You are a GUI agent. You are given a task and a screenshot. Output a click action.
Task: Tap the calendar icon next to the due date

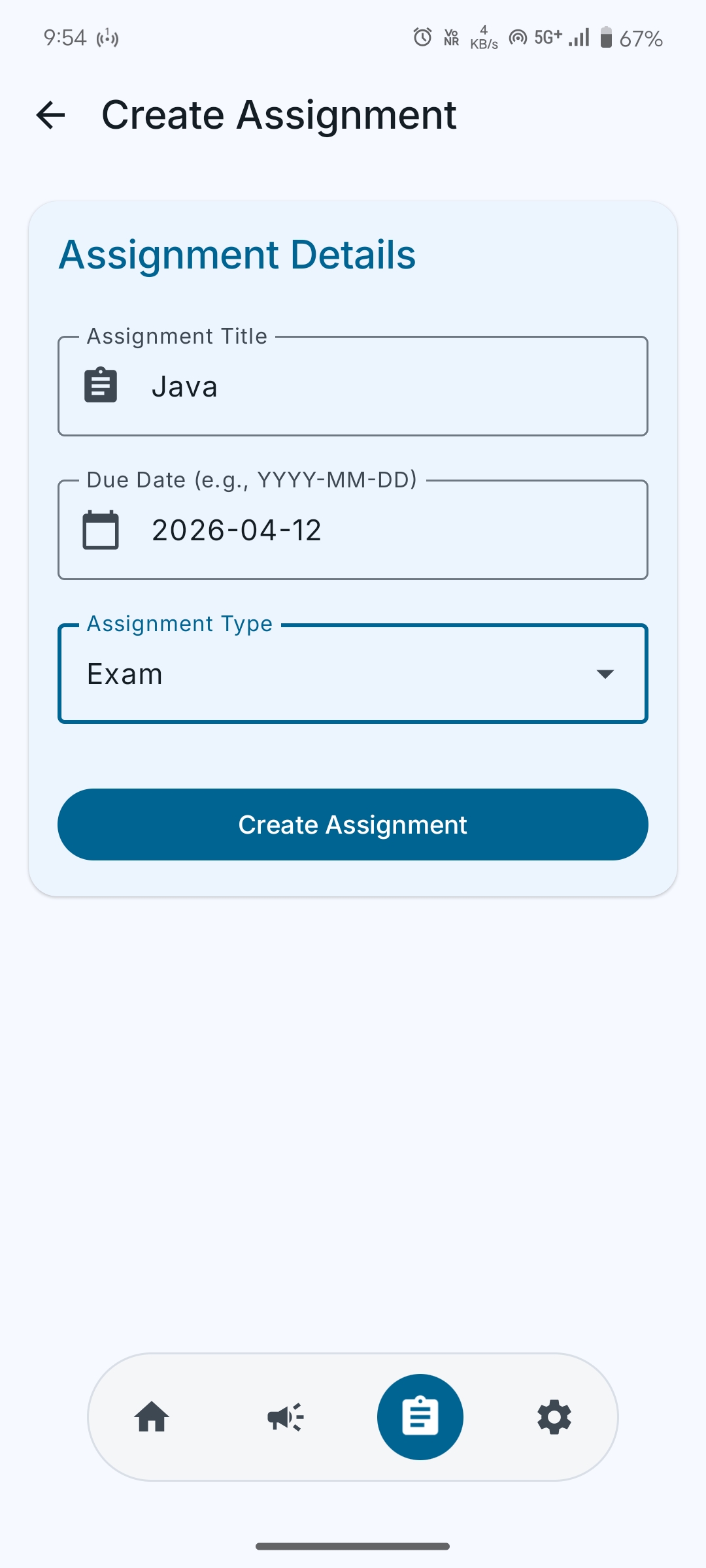click(100, 530)
